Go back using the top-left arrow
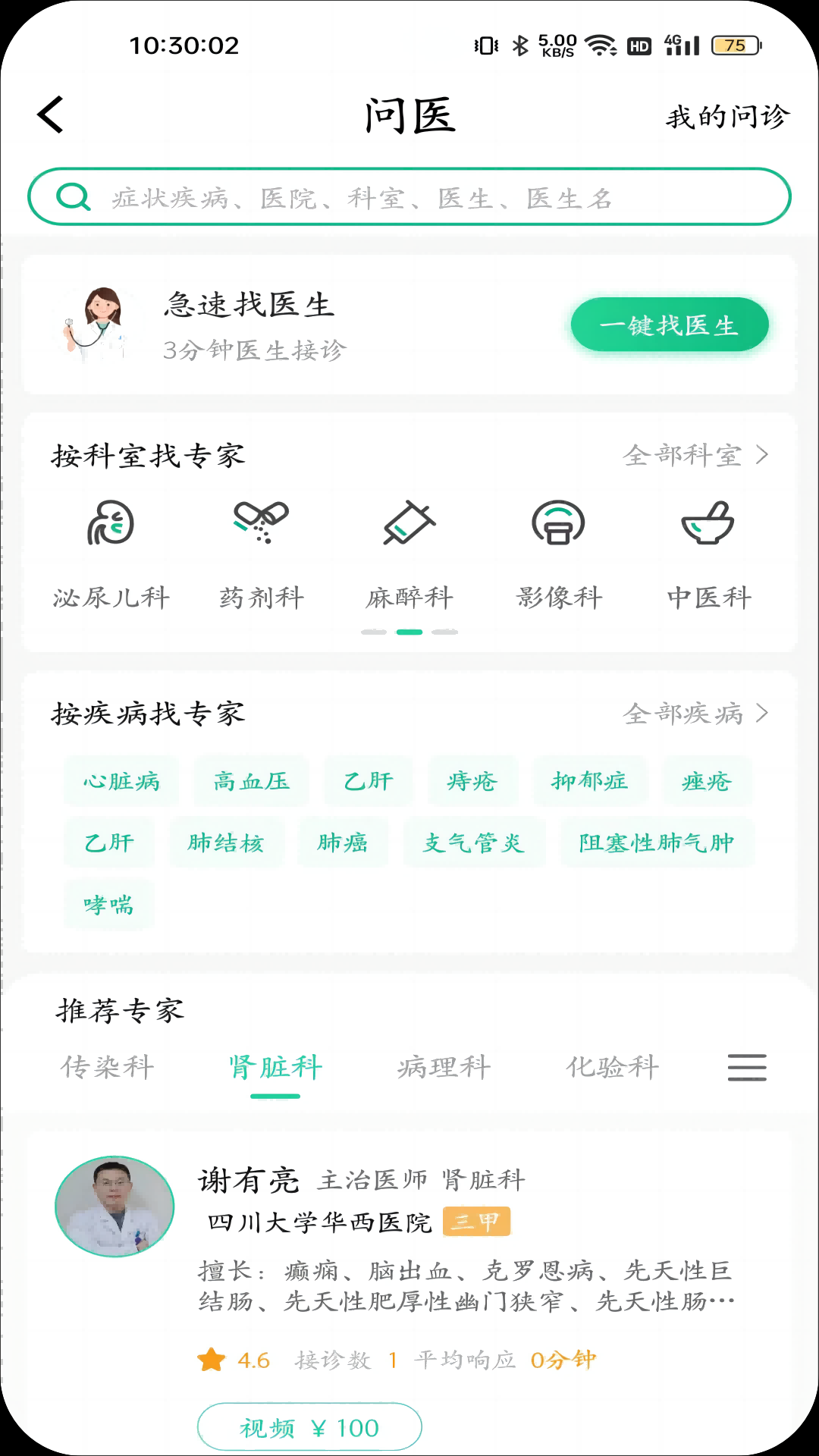This screenshot has width=819, height=1456. [x=51, y=115]
